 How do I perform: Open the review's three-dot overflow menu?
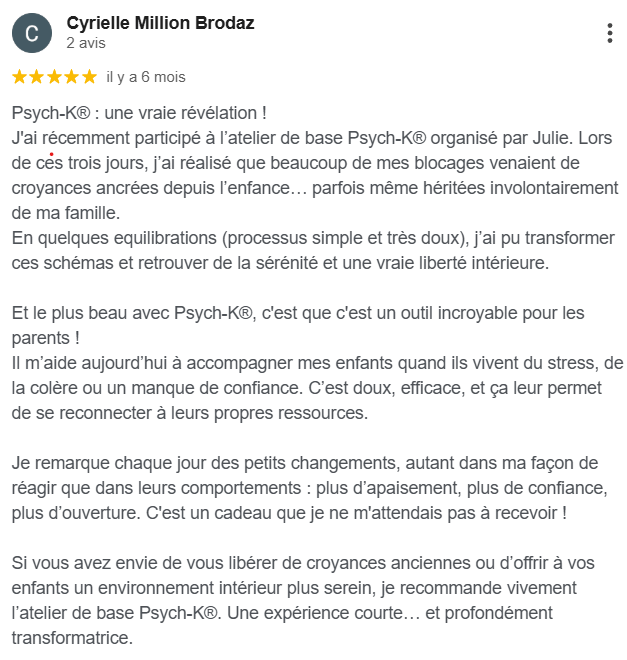(x=609, y=33)
